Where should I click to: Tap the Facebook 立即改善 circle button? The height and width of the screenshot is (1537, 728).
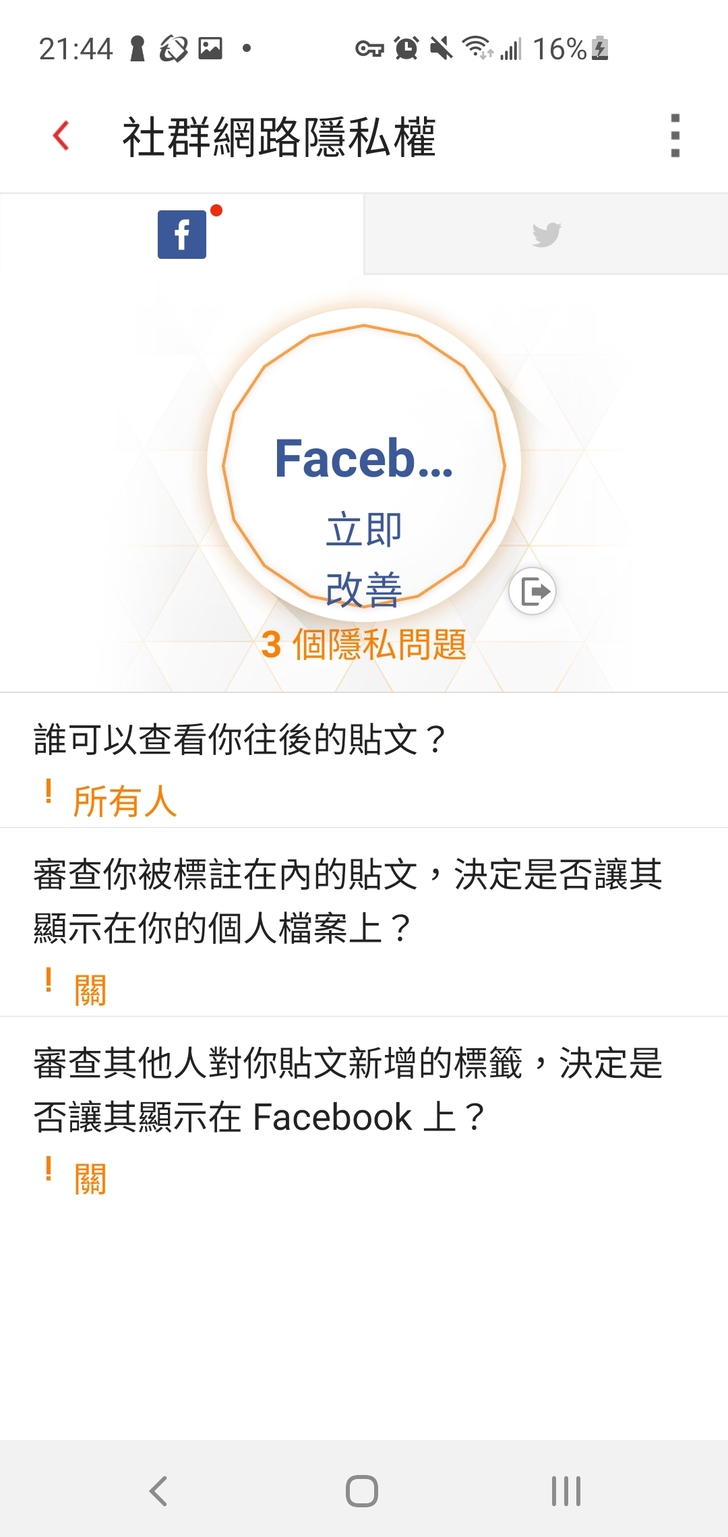tap(364, 468)
